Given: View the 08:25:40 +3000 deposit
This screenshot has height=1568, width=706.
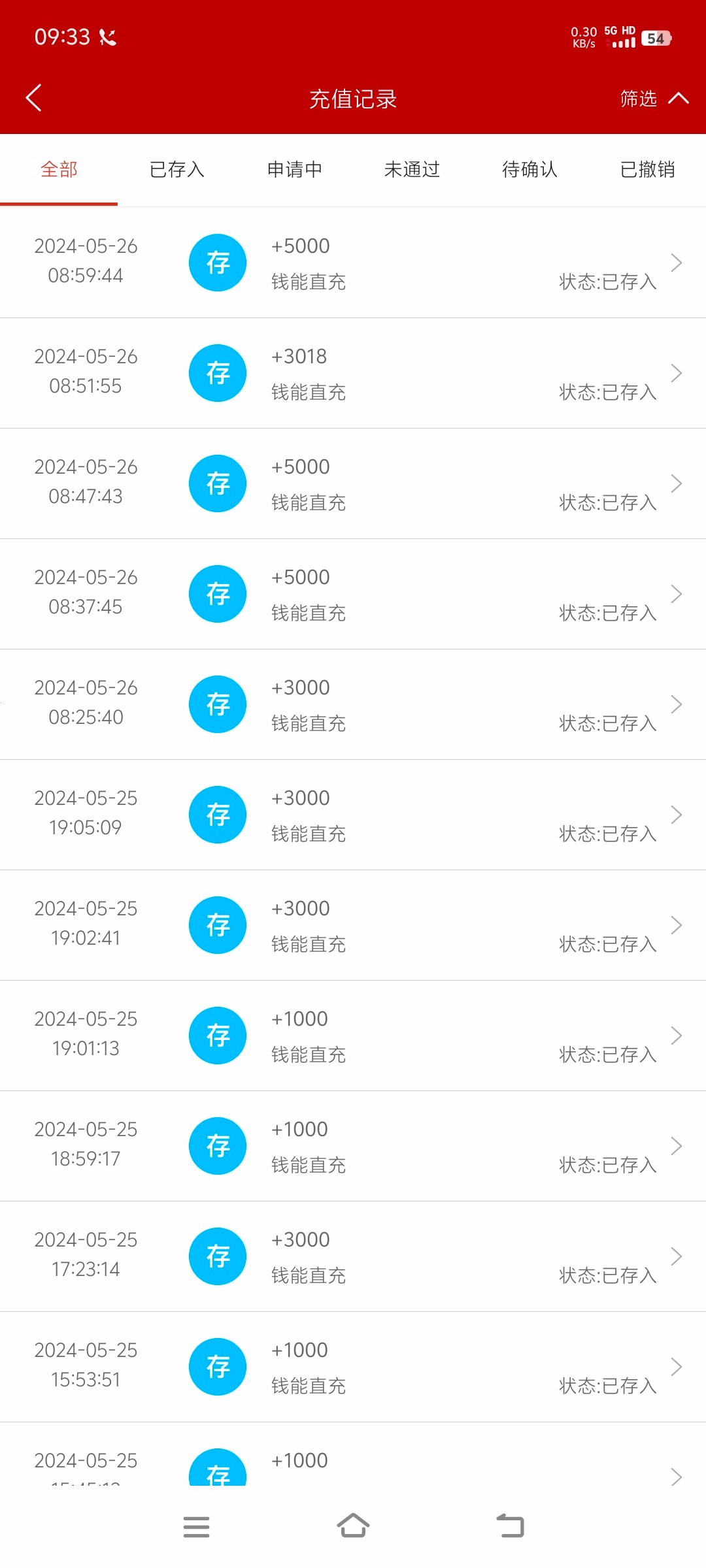Looking at the screenshot, I should click(x=353, y=705).
